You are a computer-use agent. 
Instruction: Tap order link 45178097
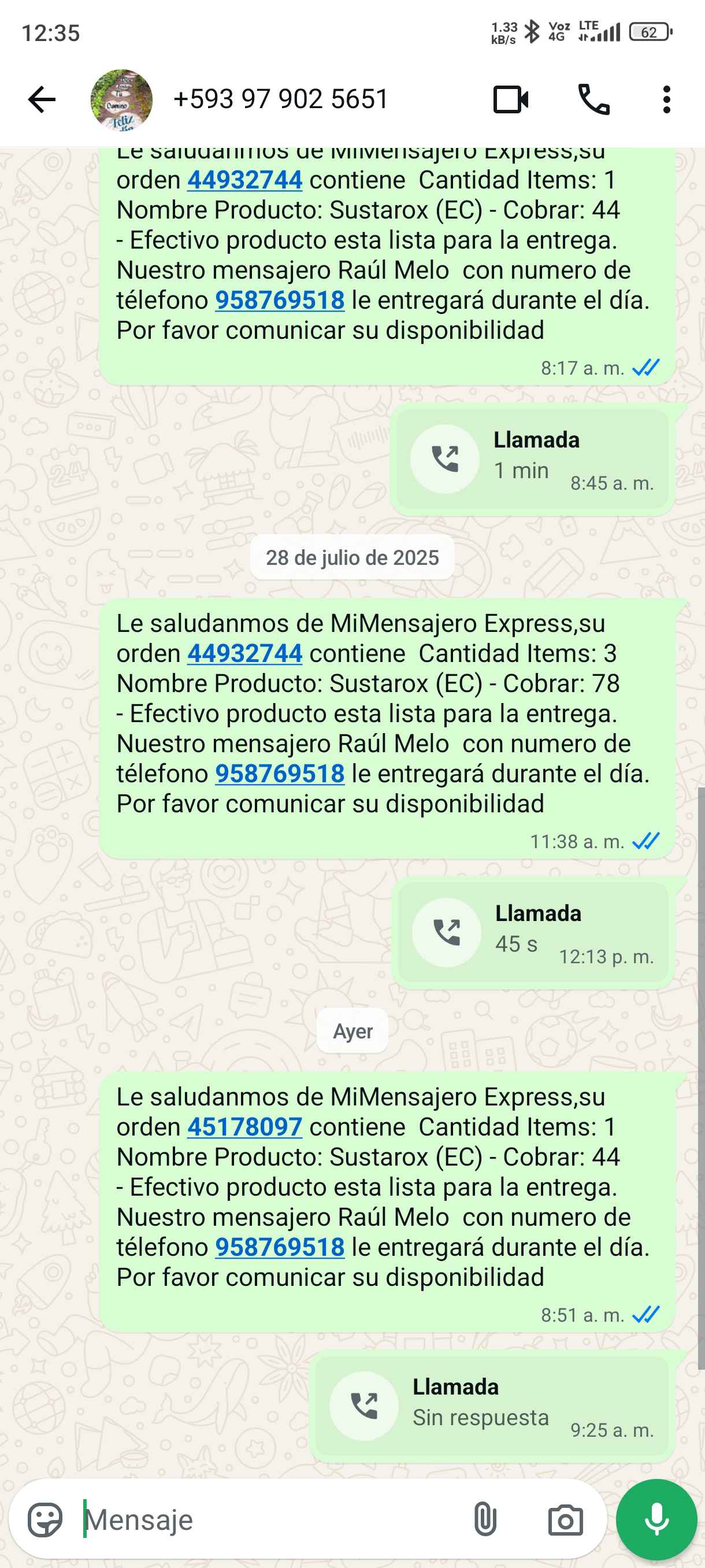click(244, 1127)
